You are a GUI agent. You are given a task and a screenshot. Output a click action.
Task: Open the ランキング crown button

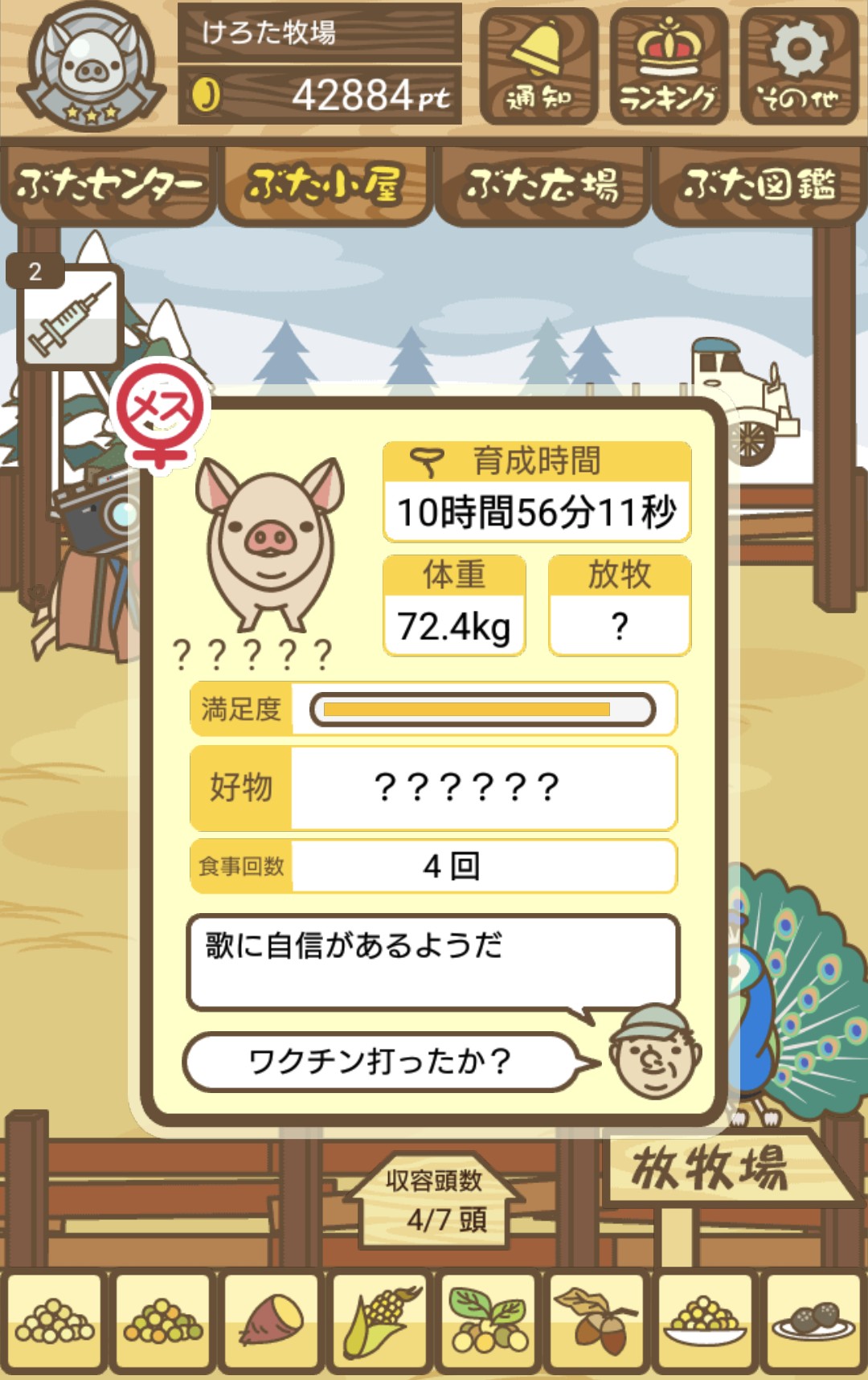pos(669,66)
